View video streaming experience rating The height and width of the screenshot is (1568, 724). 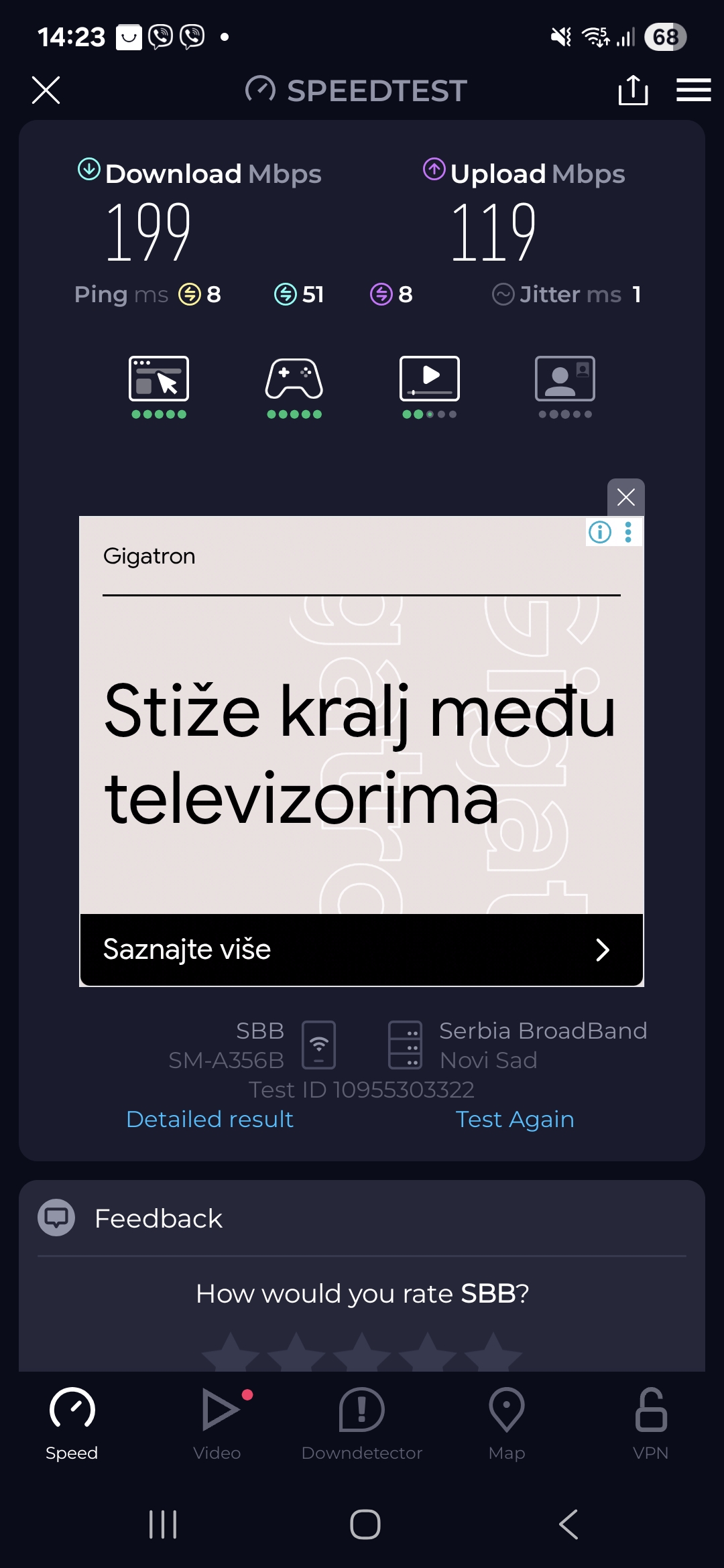click(x=430, y=387)
